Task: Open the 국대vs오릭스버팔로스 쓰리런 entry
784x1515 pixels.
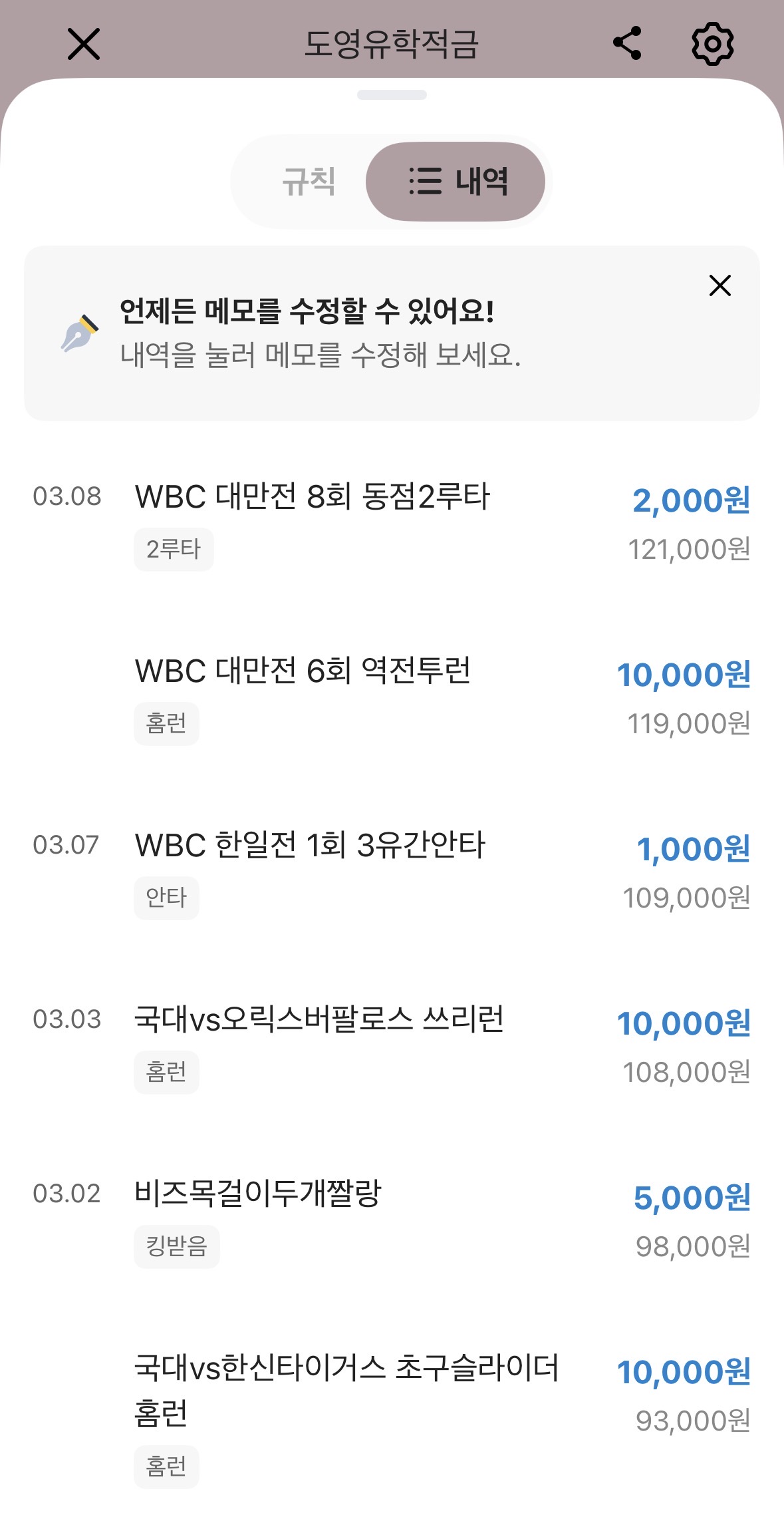Action: [392, 1046]
